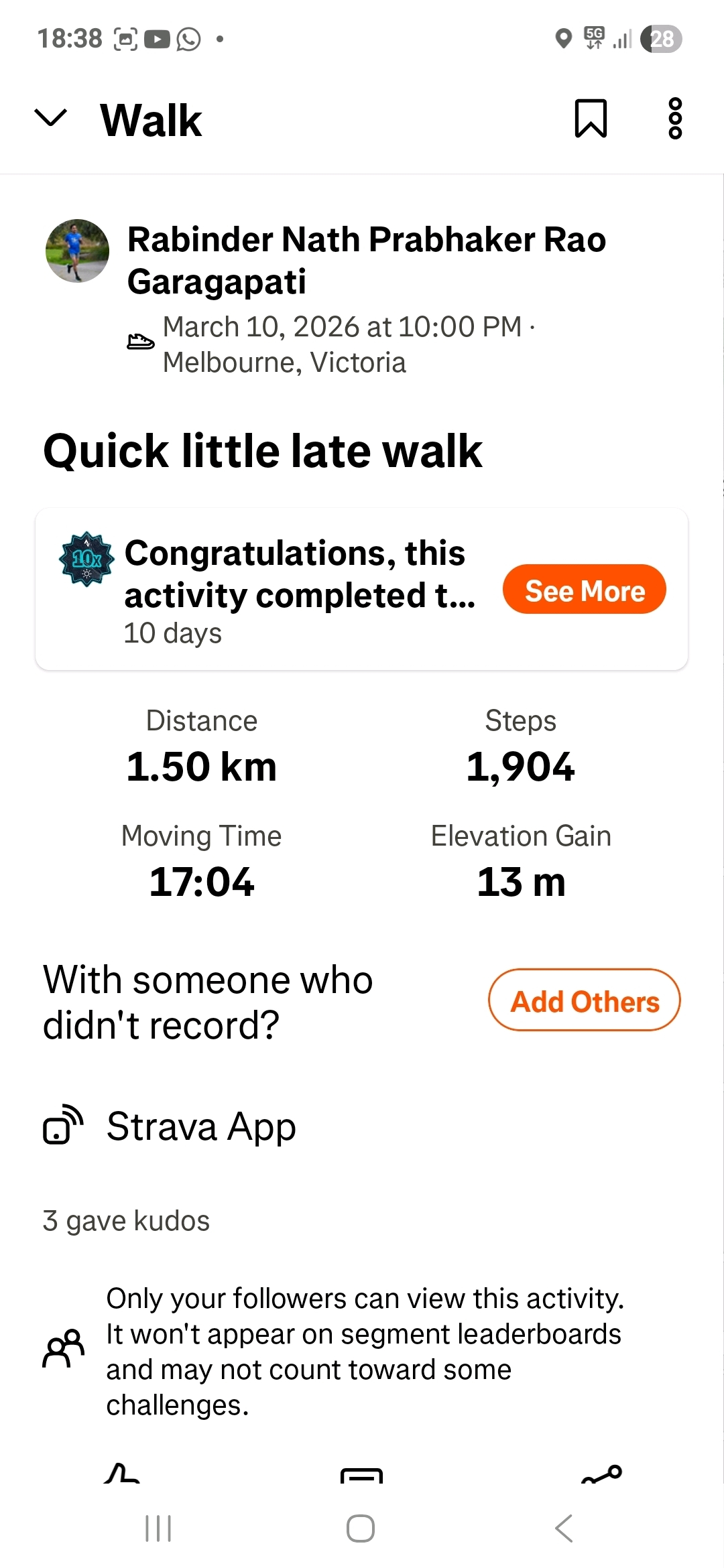Go to the system home screen
This screenshot has height=1568, width=724.
pyautogui.click(x=361, y=1528)
